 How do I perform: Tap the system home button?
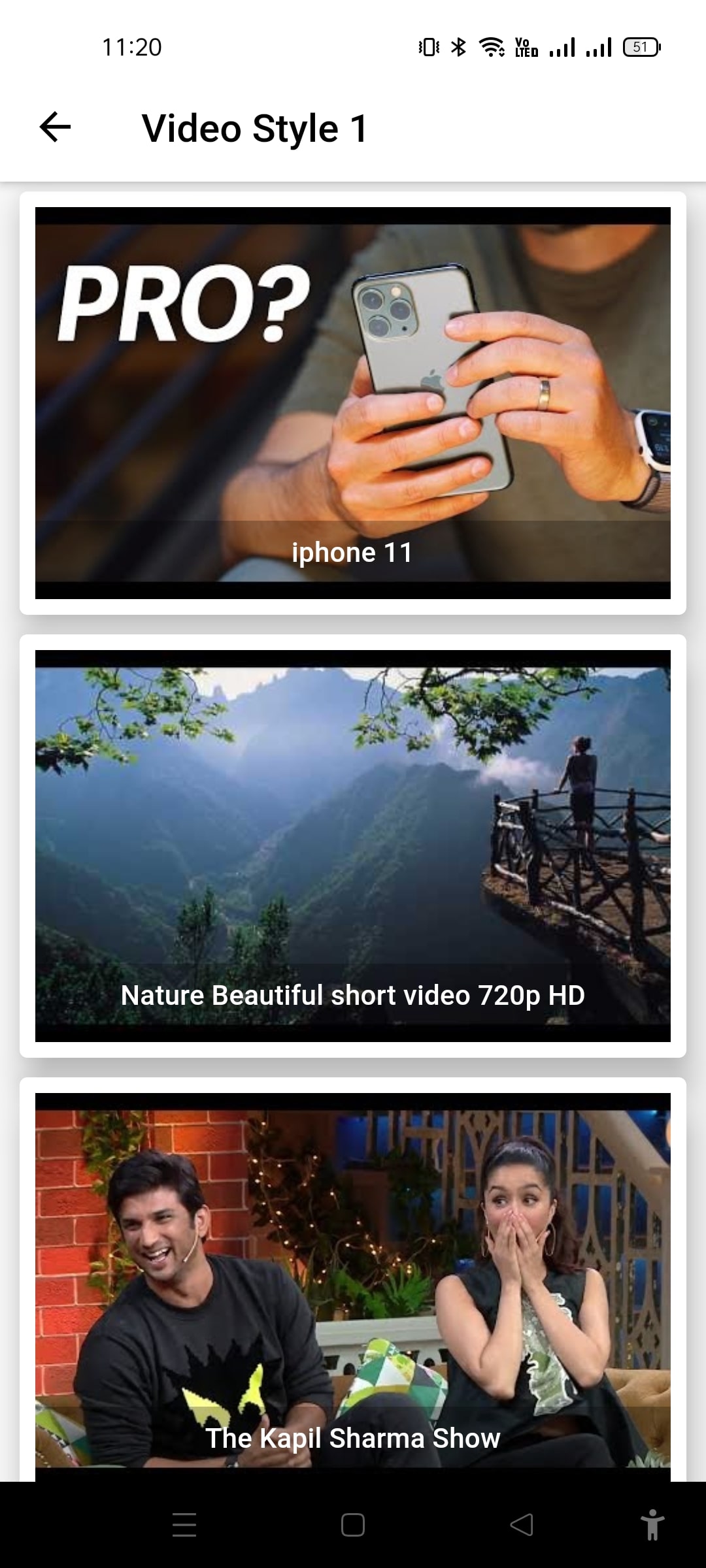(353, 1525)
